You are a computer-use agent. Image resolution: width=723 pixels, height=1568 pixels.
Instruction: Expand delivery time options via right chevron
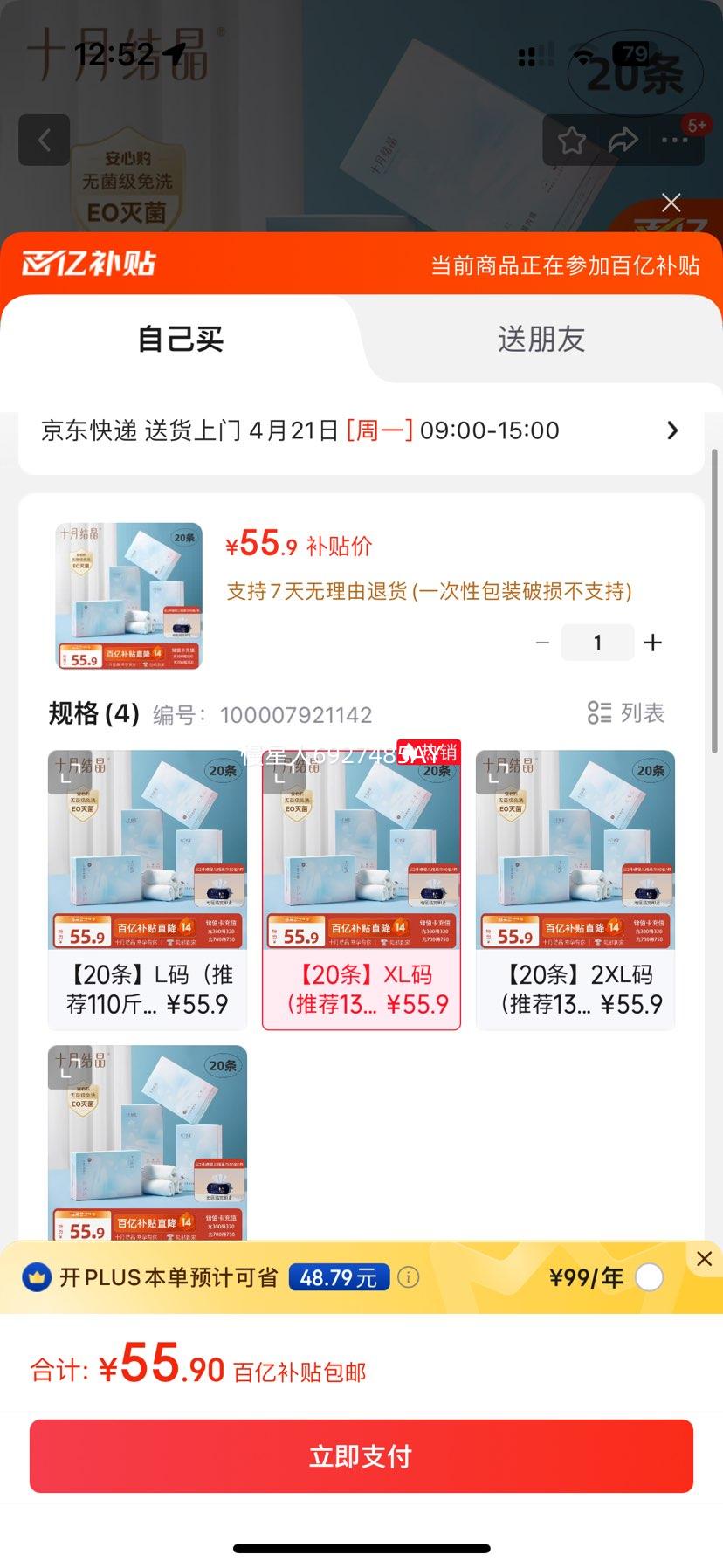click(x=671, y=430)
